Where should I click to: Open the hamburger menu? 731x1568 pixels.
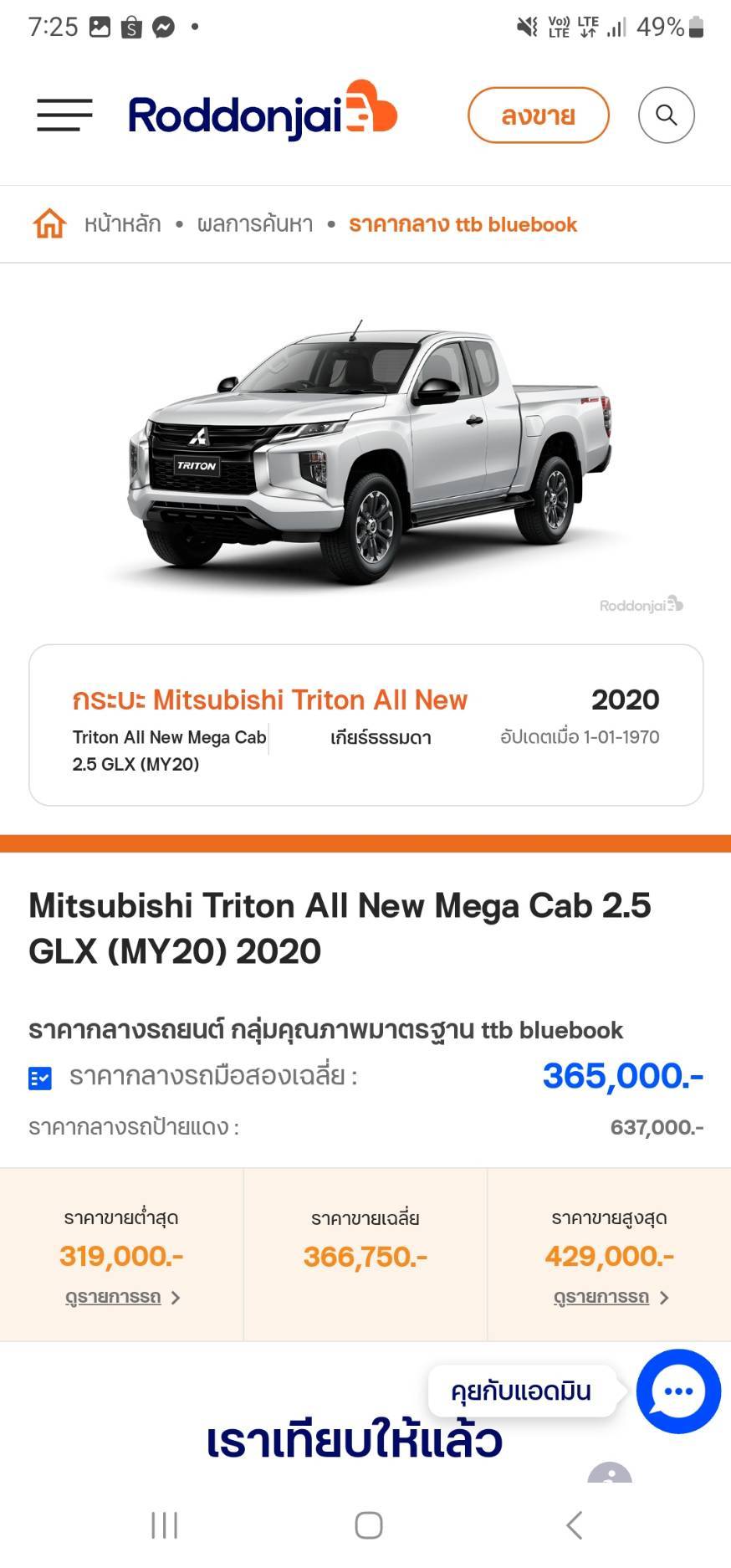point(64,115)
